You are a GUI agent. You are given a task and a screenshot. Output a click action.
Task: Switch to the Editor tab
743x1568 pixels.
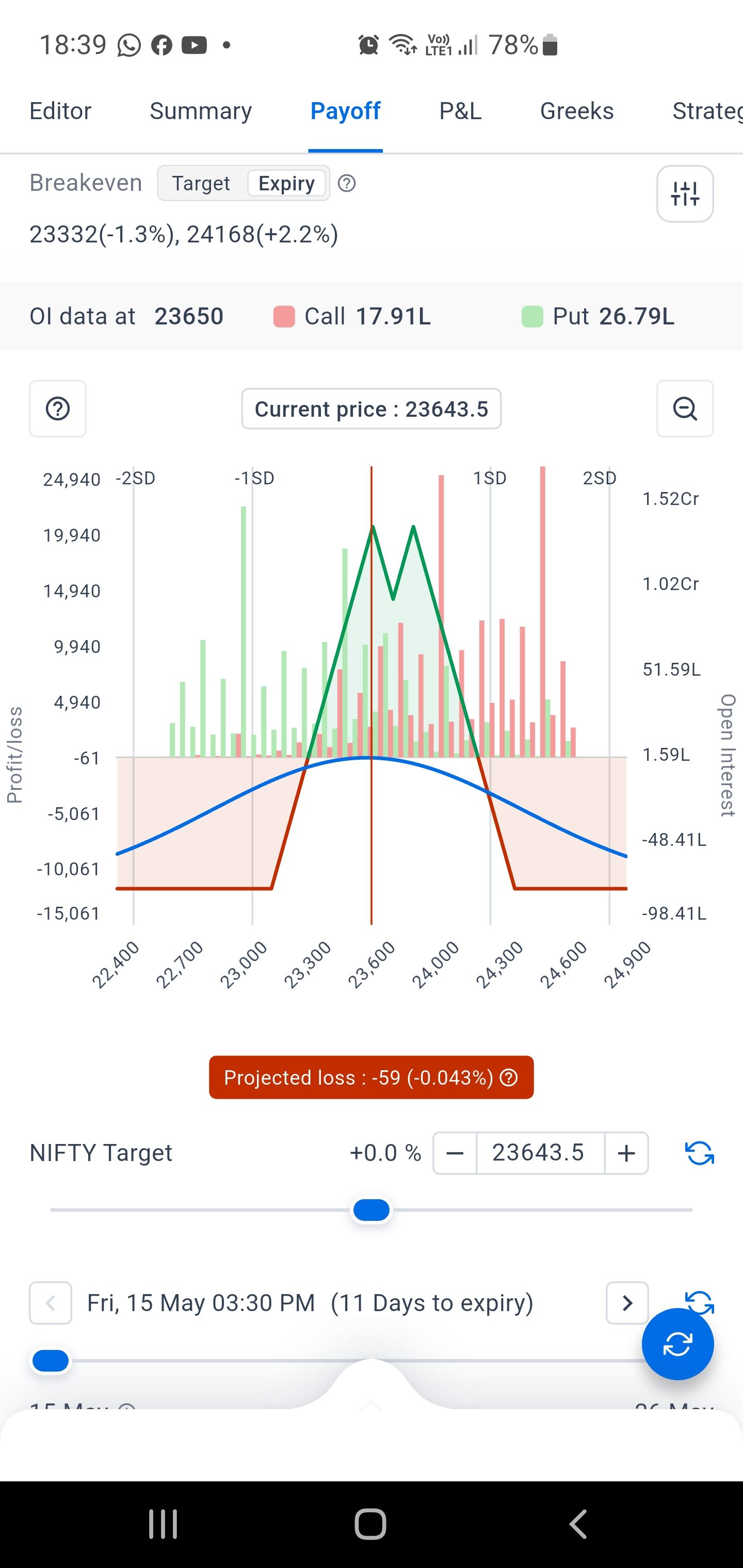(60, 111)
